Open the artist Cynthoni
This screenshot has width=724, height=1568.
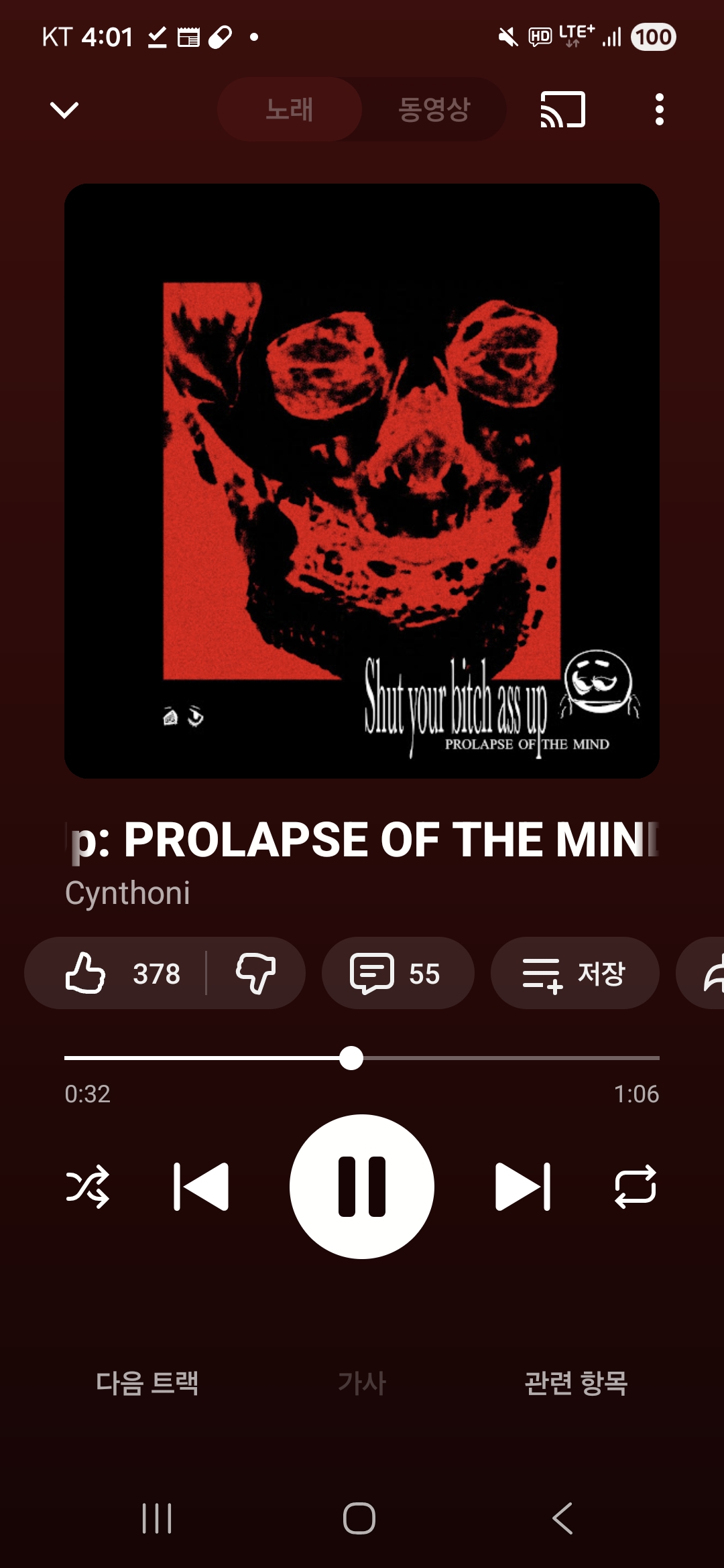[127, 893]
